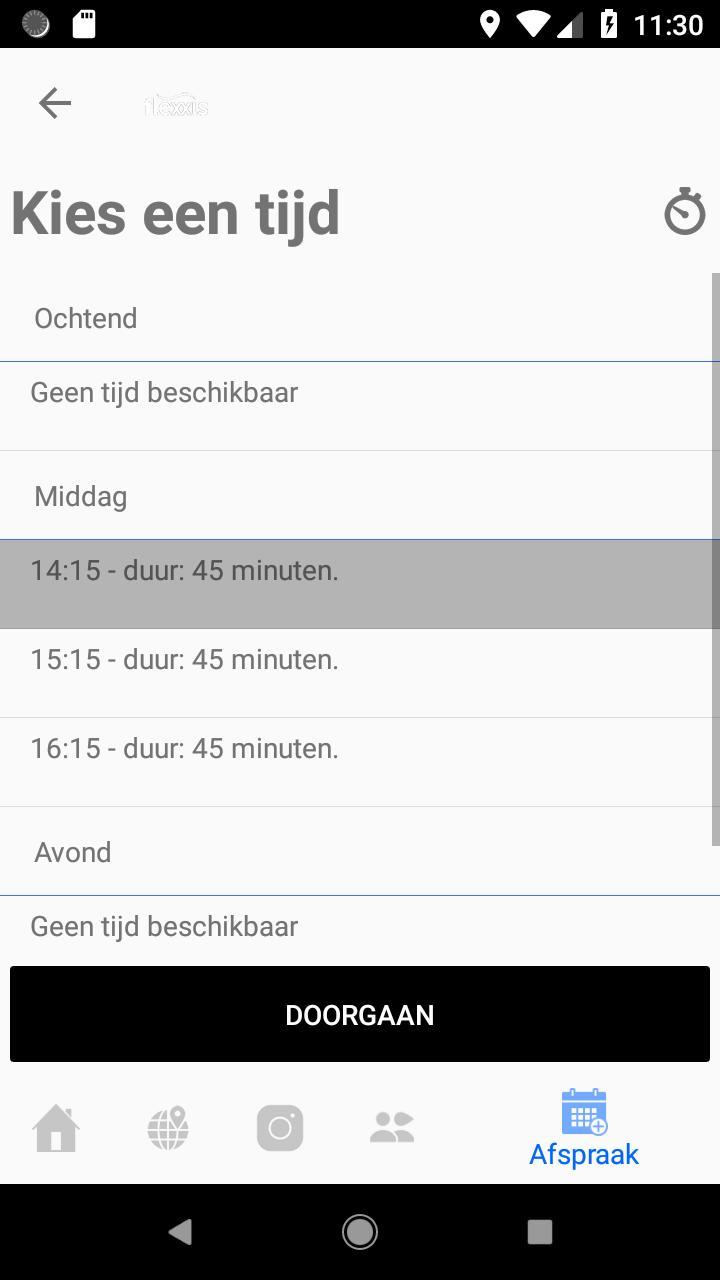The height and width of the screenshot is (1280, 720).
Task: Switch to the globe location tab
Action: [x=168, y=1128]
